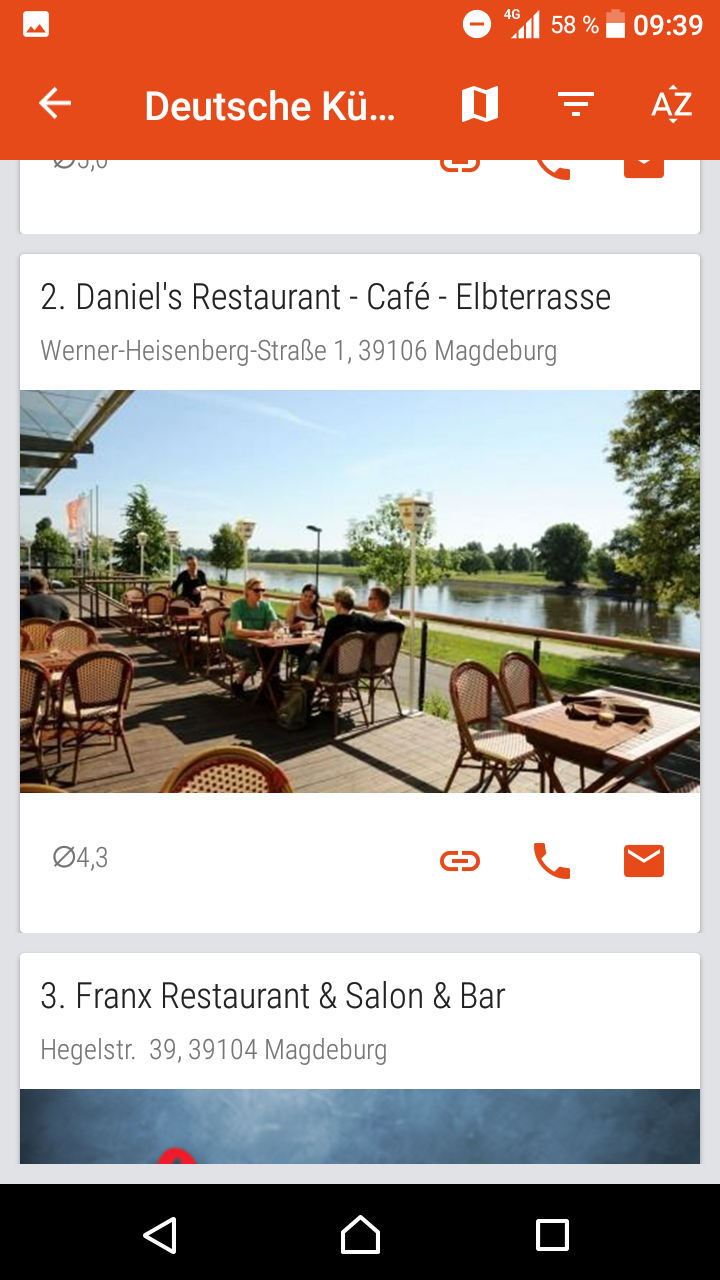Go back using the app bar arrow
Viewport: 720px width, 1280px height.
point(55,103)
